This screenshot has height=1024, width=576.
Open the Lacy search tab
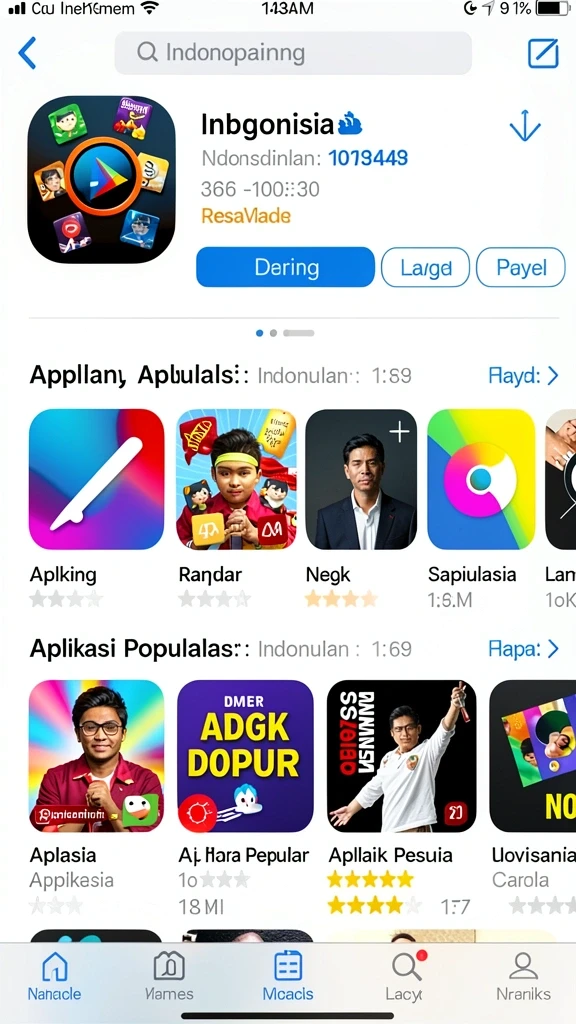pos(406,977)
